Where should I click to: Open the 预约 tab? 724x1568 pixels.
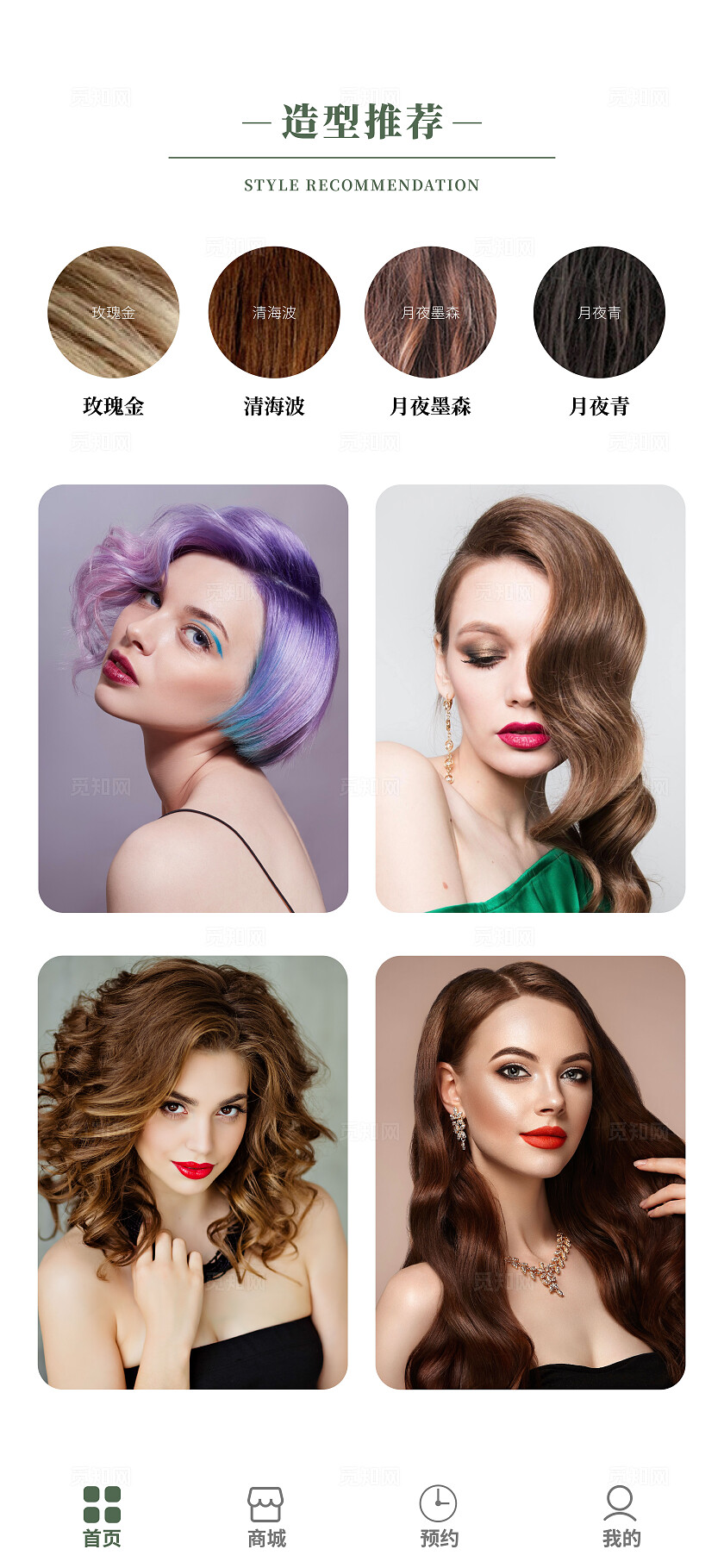point(439,1516)
